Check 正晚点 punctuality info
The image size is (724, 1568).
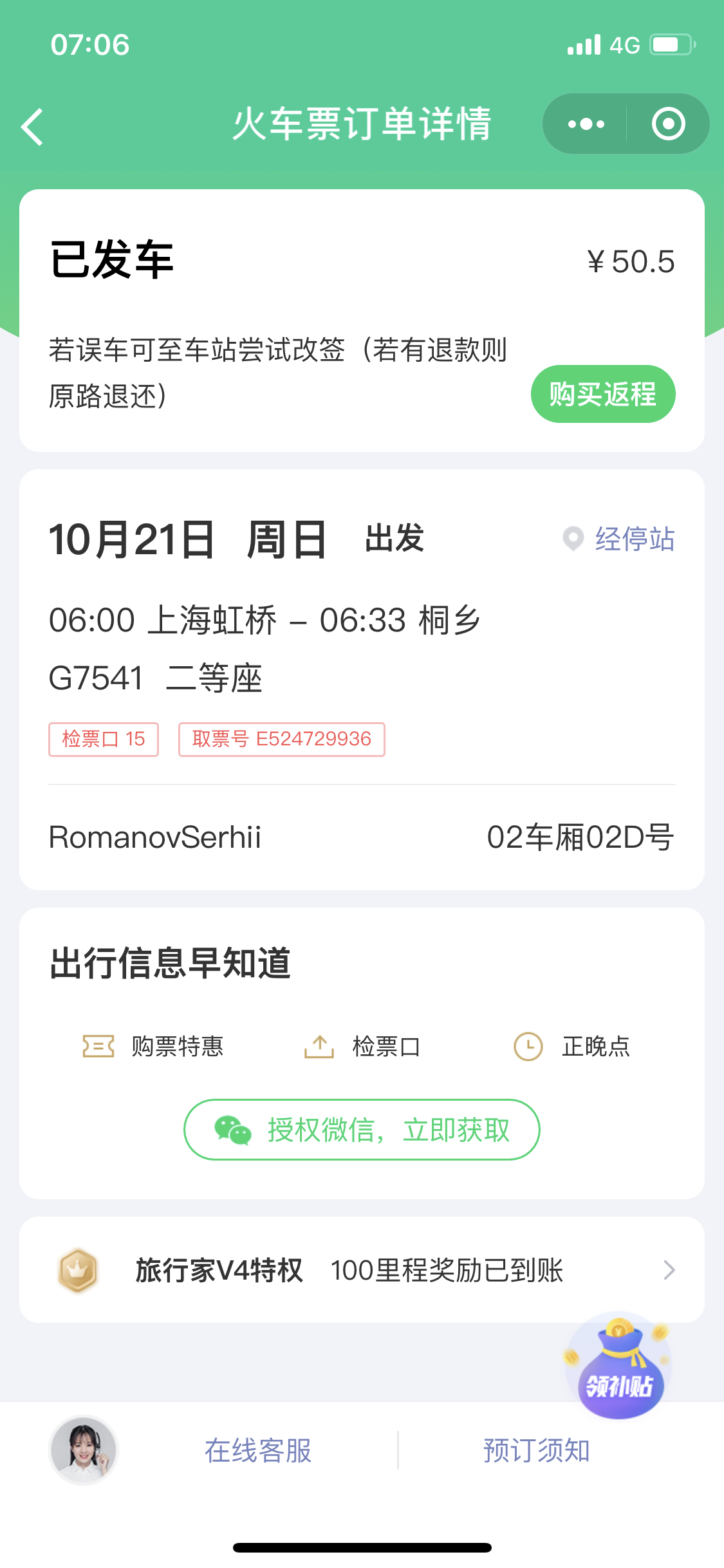[x=572, y=1047]
